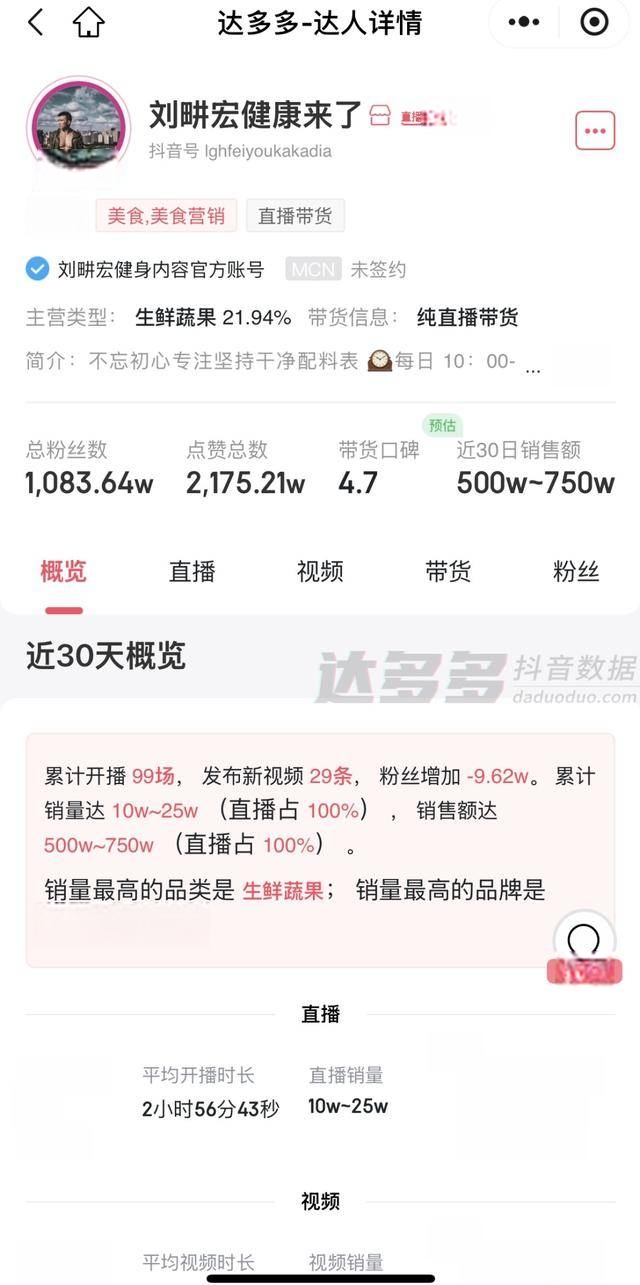The image size is (640, 1285).
Task: Tap the floating customer service headset icon
Action: click(584, 940)
